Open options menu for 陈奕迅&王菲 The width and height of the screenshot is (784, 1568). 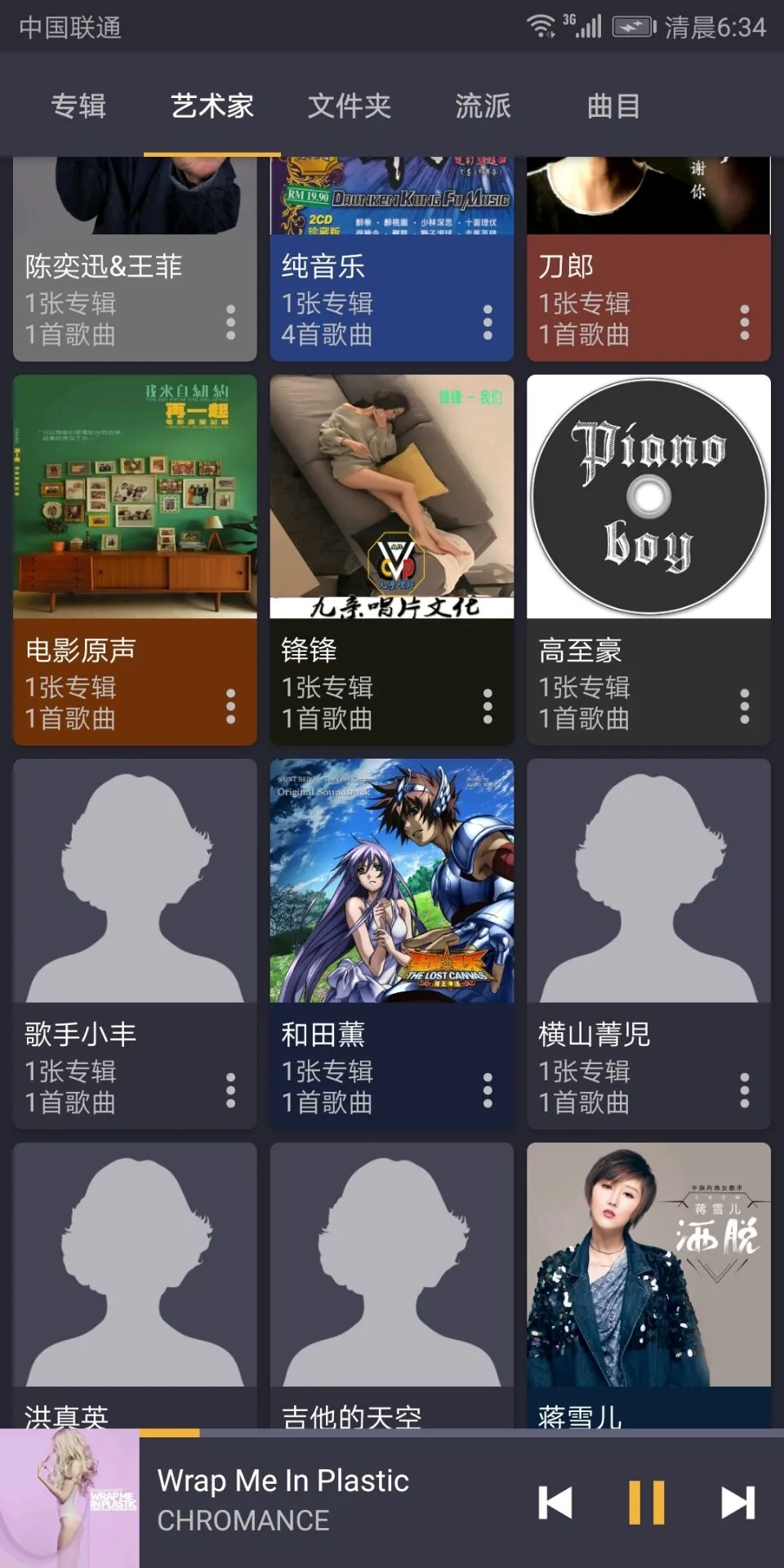click(231, 323)
